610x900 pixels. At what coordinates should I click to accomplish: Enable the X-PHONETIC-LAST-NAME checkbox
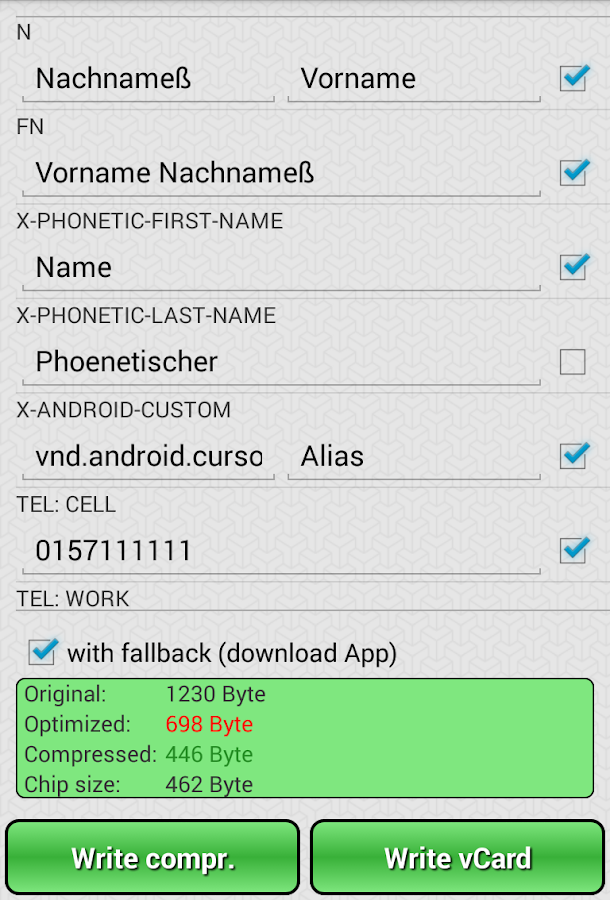point(573,362)
